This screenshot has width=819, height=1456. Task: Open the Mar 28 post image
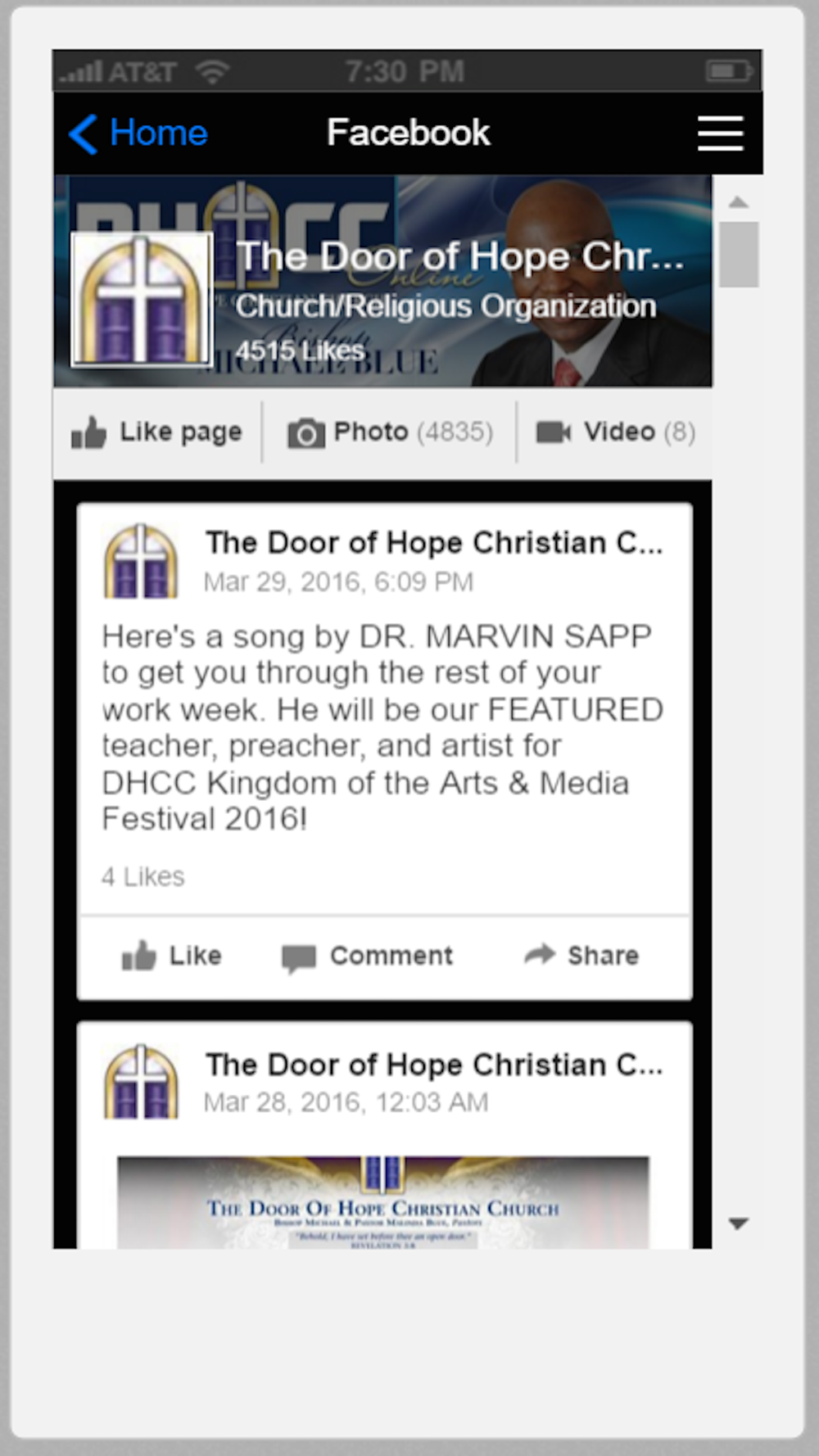point(382,1202)
